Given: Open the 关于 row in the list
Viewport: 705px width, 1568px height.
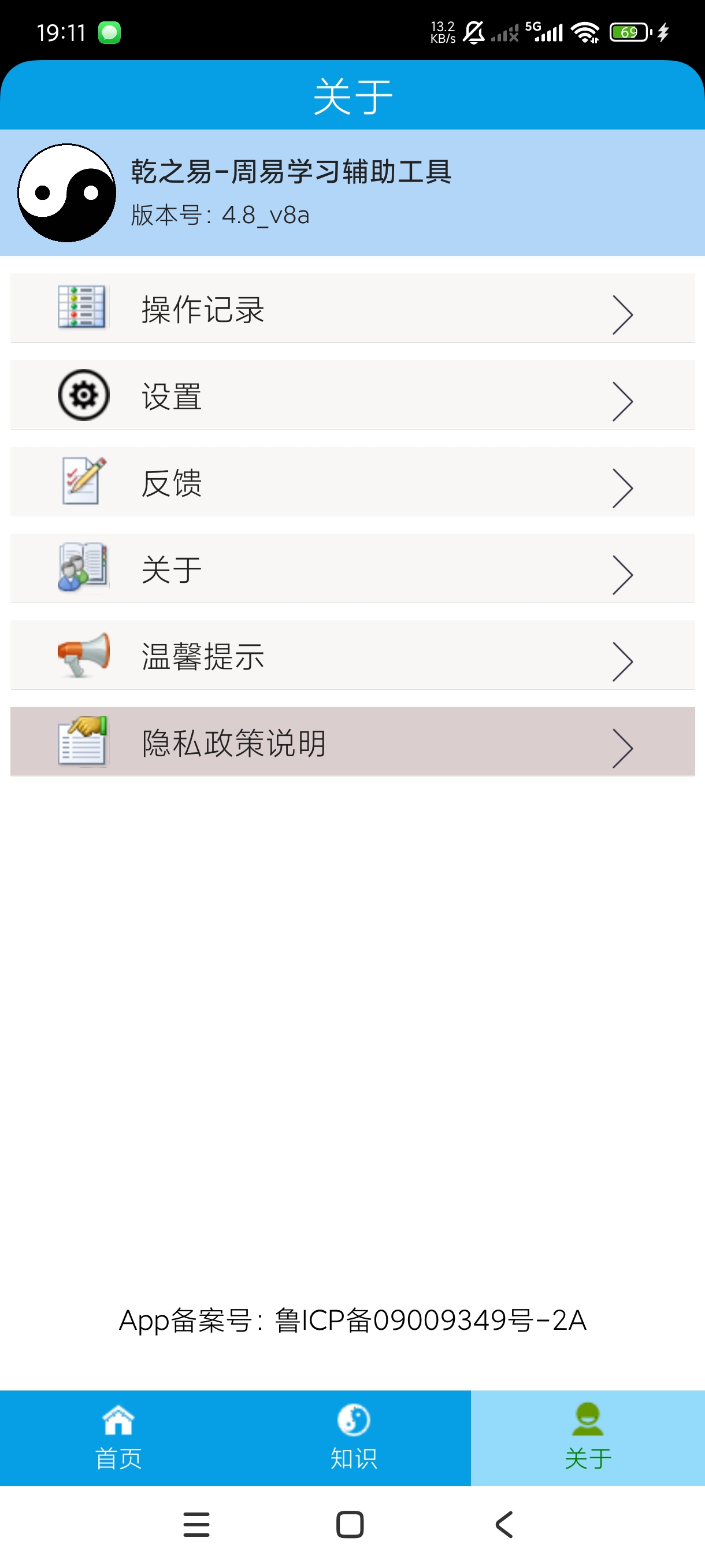Looking at the screenshot, I should click(352, 568).
